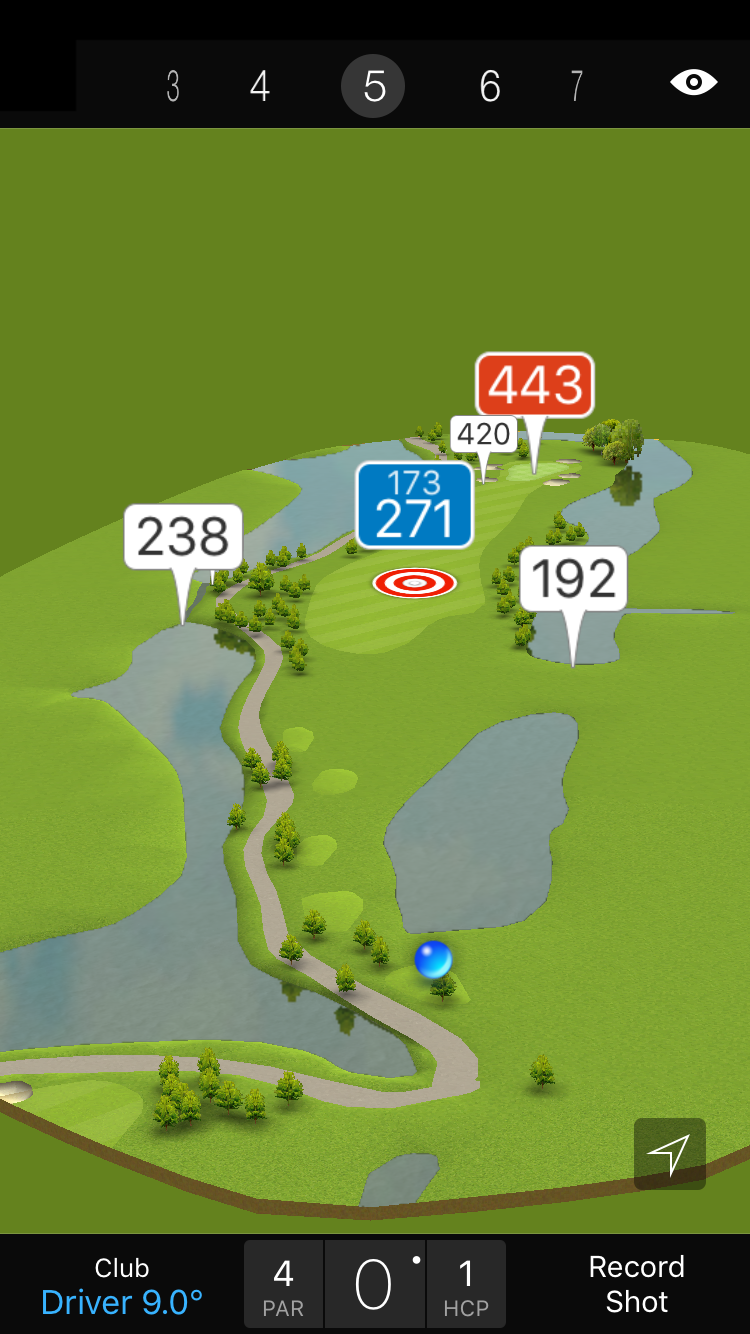Viewport: 750px width, 1334px height.
Task: Toggle the eye view icon
Action: (x=693, y=82)
